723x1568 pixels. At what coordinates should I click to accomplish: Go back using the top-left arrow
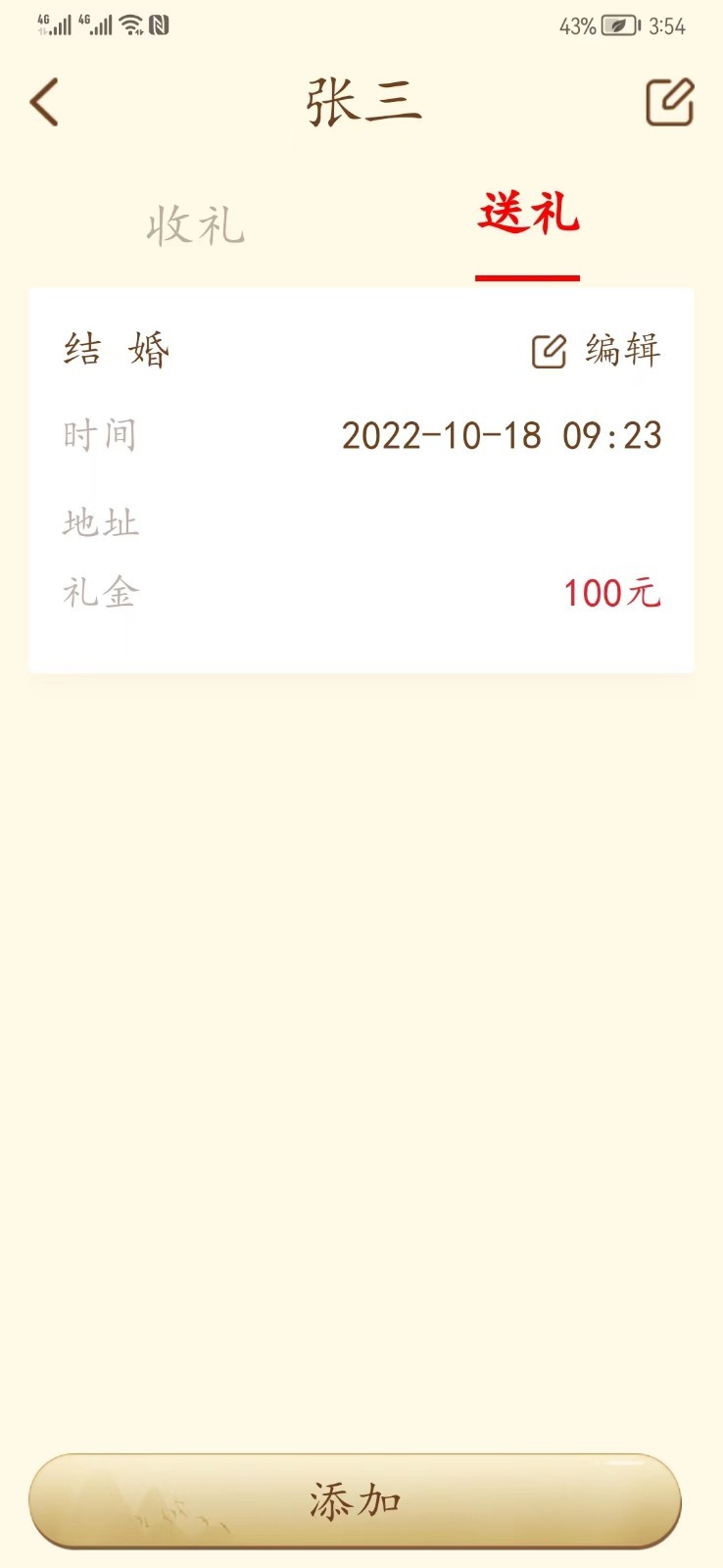pos(45,102)
